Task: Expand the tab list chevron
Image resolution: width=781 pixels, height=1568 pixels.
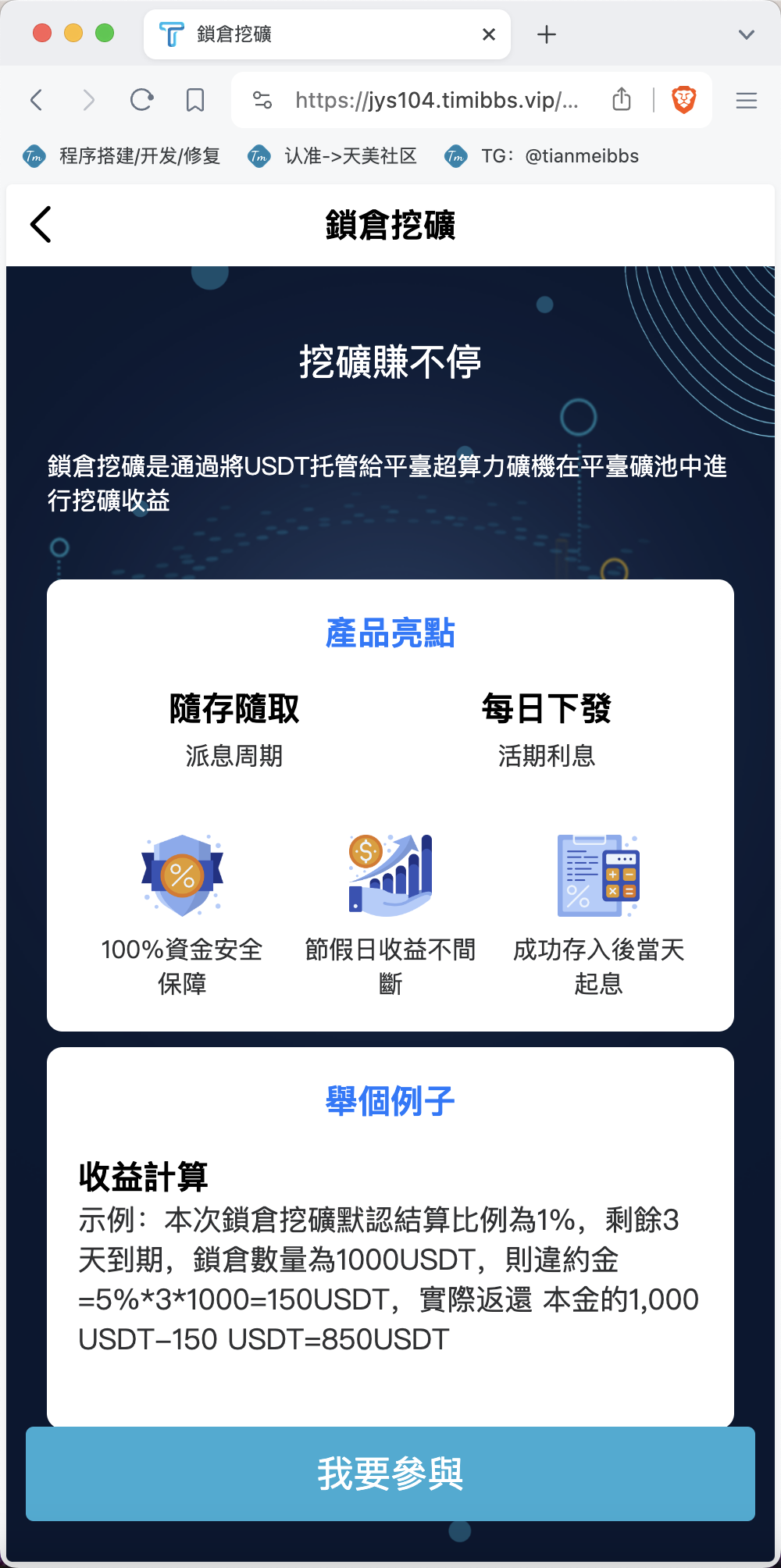Action: pos(747,34)
